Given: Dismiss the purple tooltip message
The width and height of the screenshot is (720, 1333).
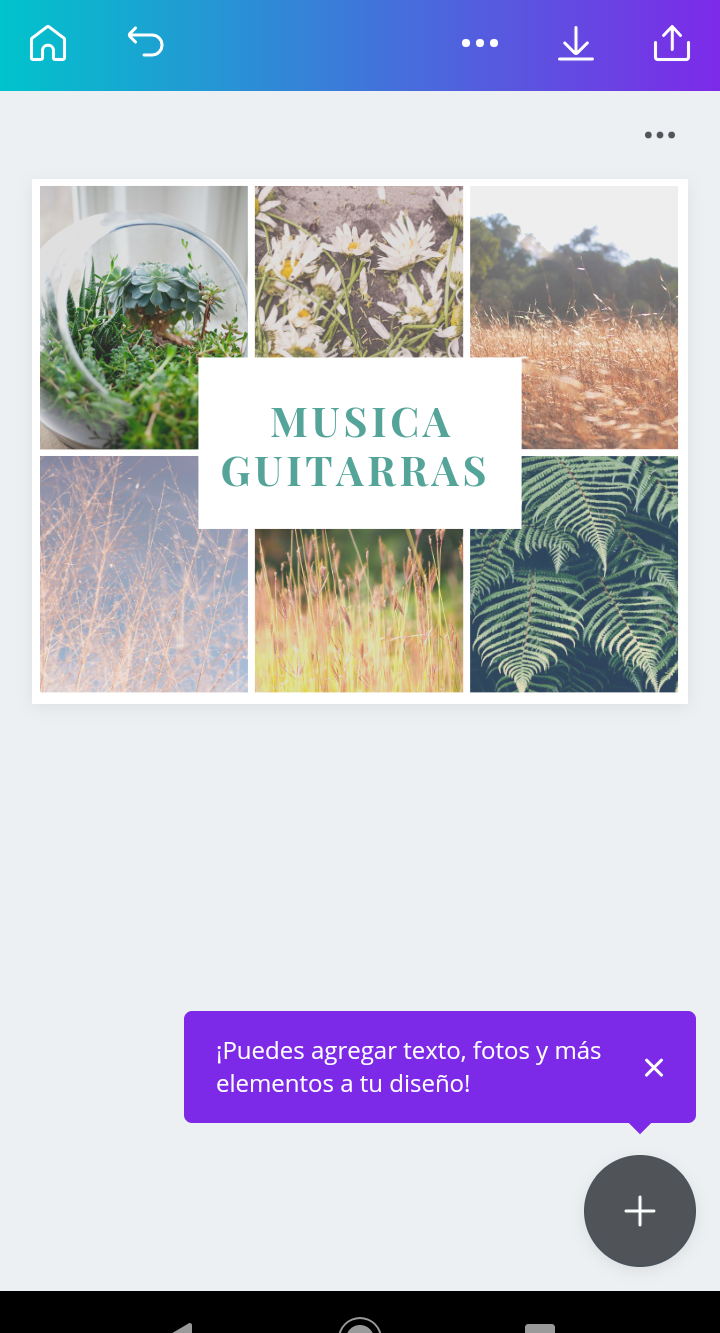Looking at the screenshot, I should pyautogui.click(x=654, y=1068).
